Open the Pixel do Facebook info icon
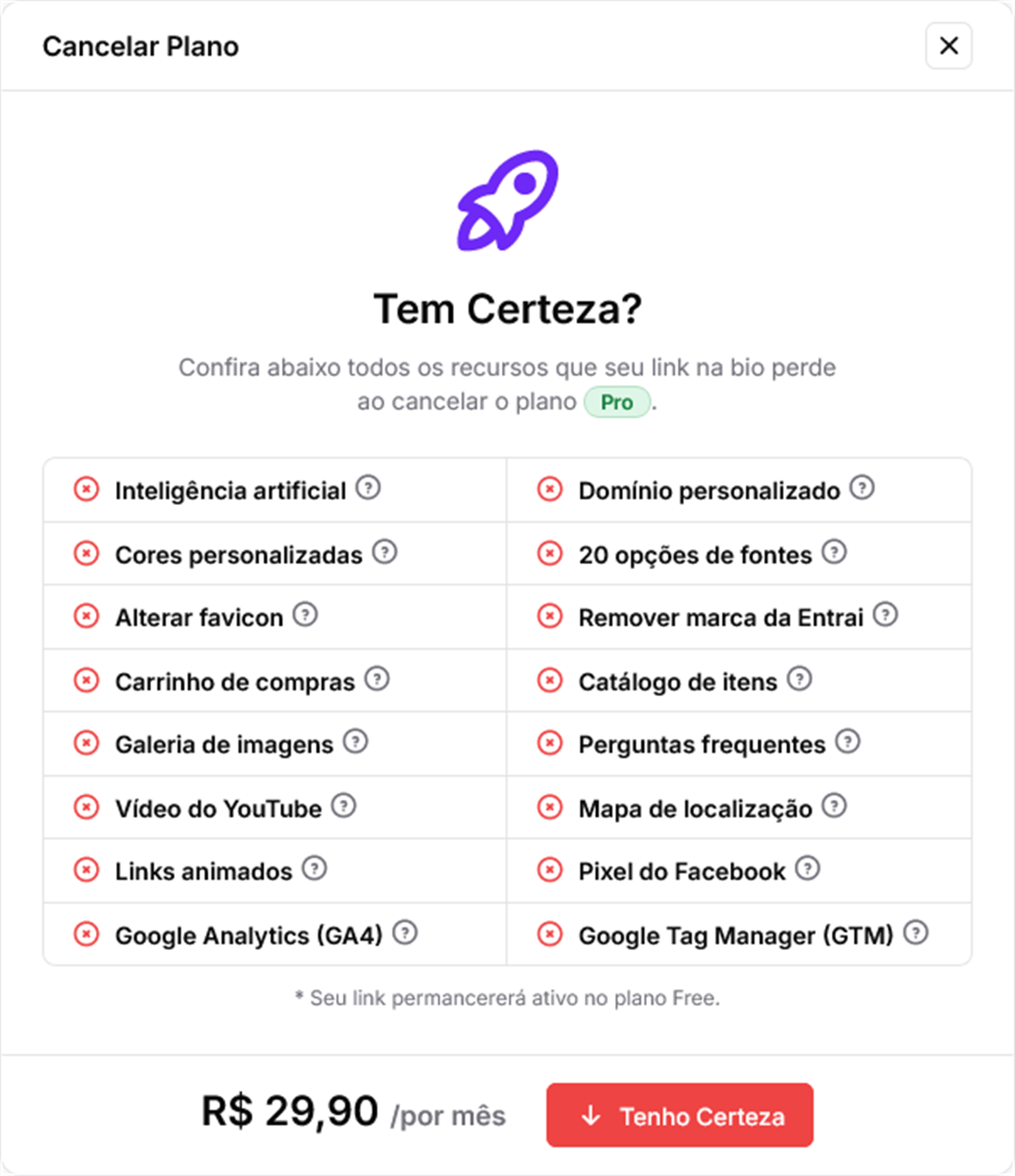This screenshot has width=1015, height=1176. [x=807, y=868]
